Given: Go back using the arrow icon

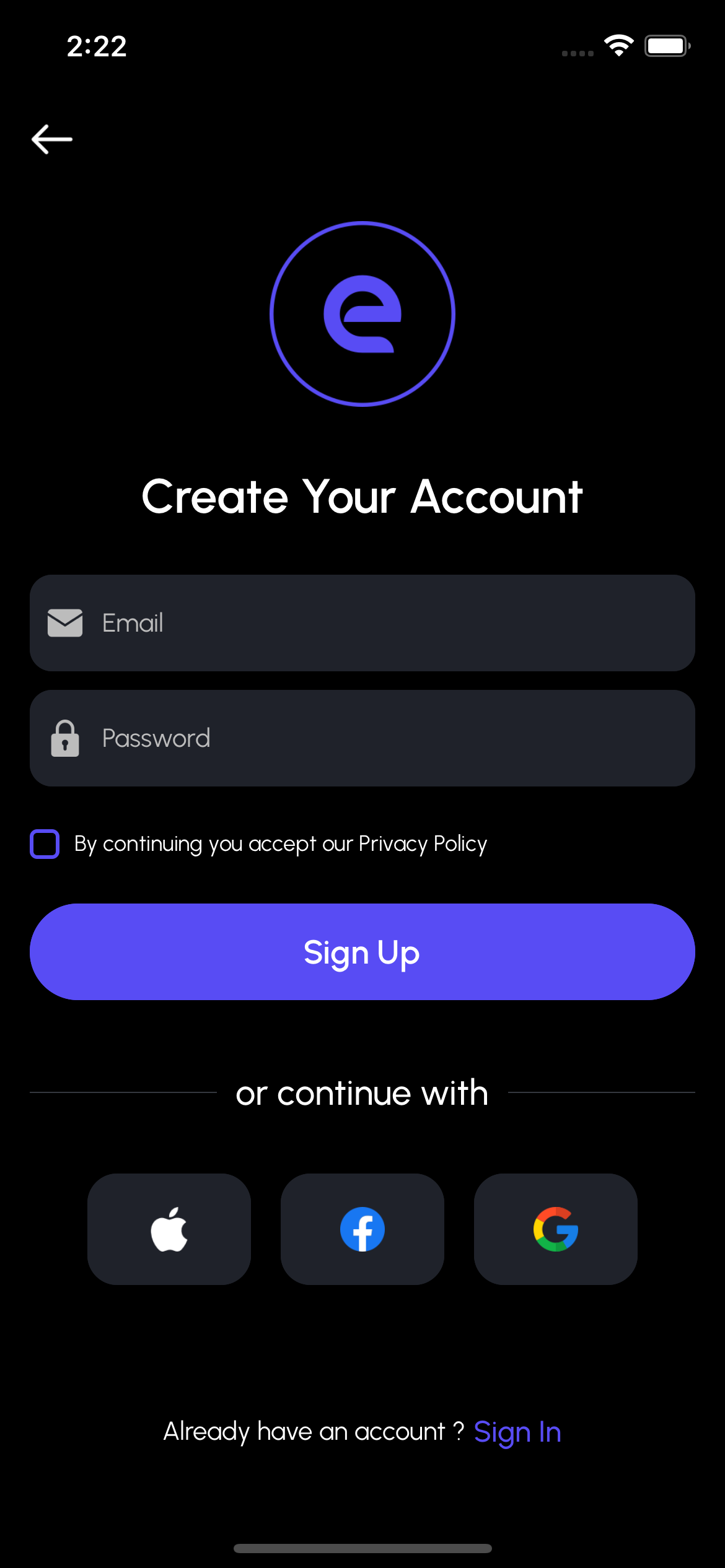Looking at the screenshot, I should 52,139.
